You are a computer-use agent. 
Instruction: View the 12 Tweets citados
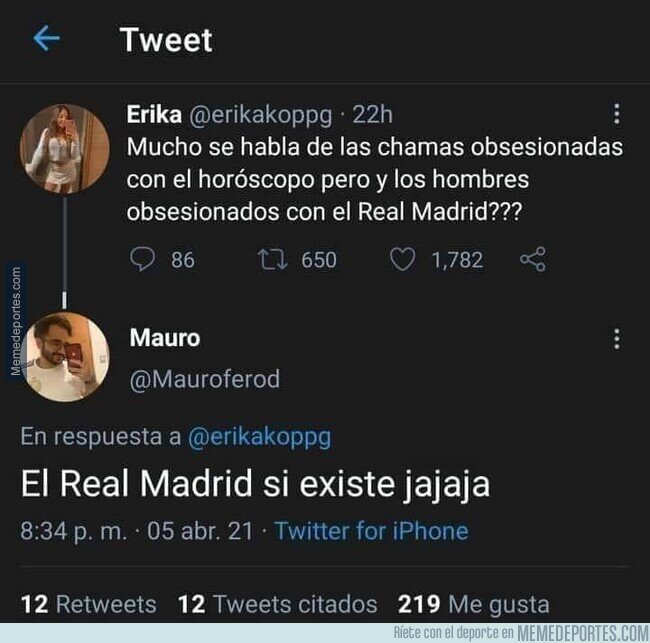coord(277,604)
